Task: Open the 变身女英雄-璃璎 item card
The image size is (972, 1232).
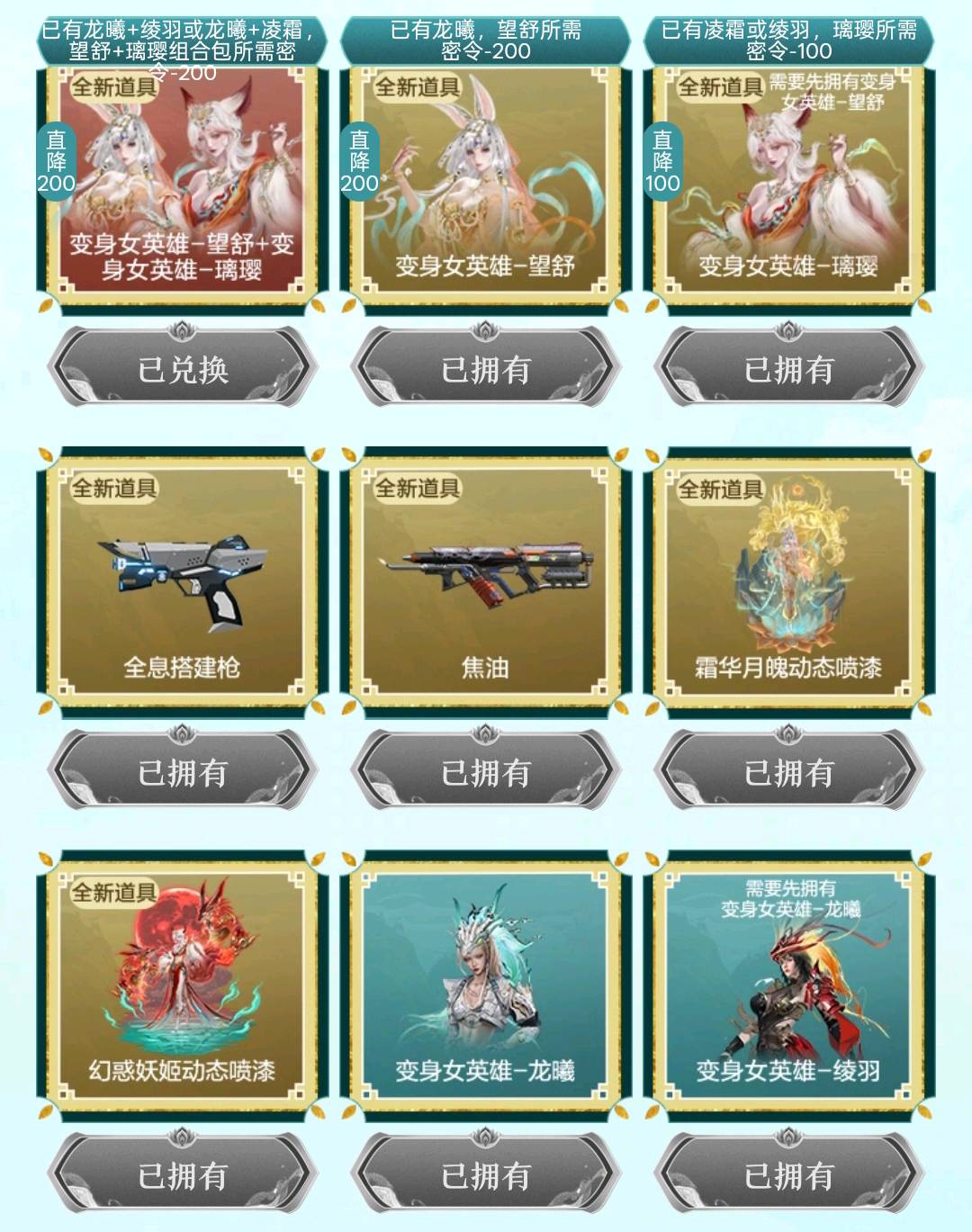Action: [789, 180]
